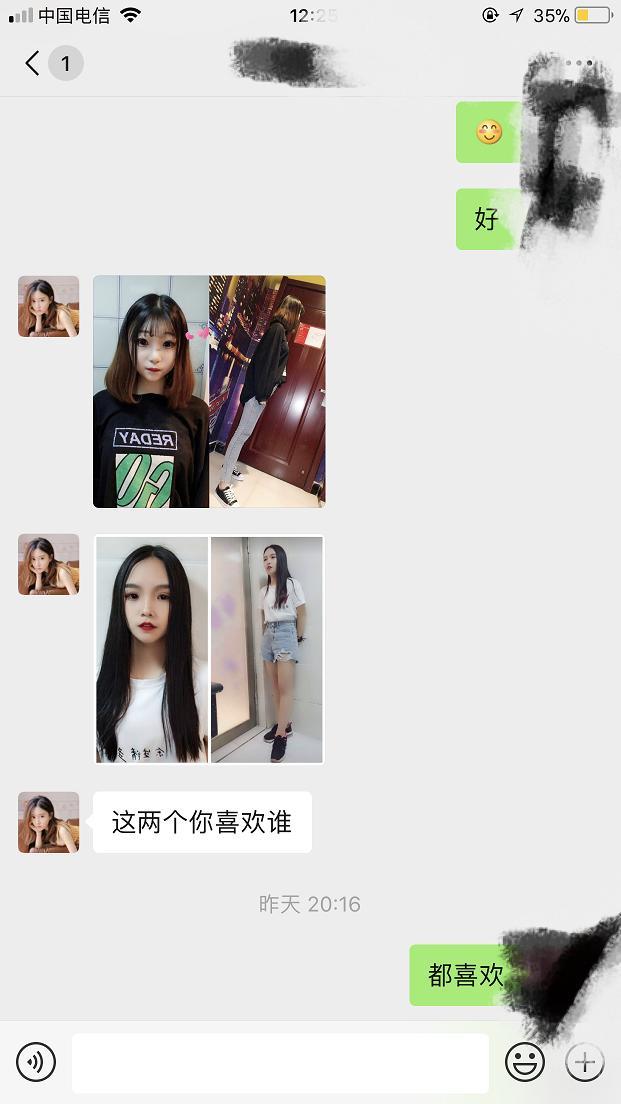621x1104 pixels.
Task: Open the chat details overflow menu
Action: pos(579,63)
